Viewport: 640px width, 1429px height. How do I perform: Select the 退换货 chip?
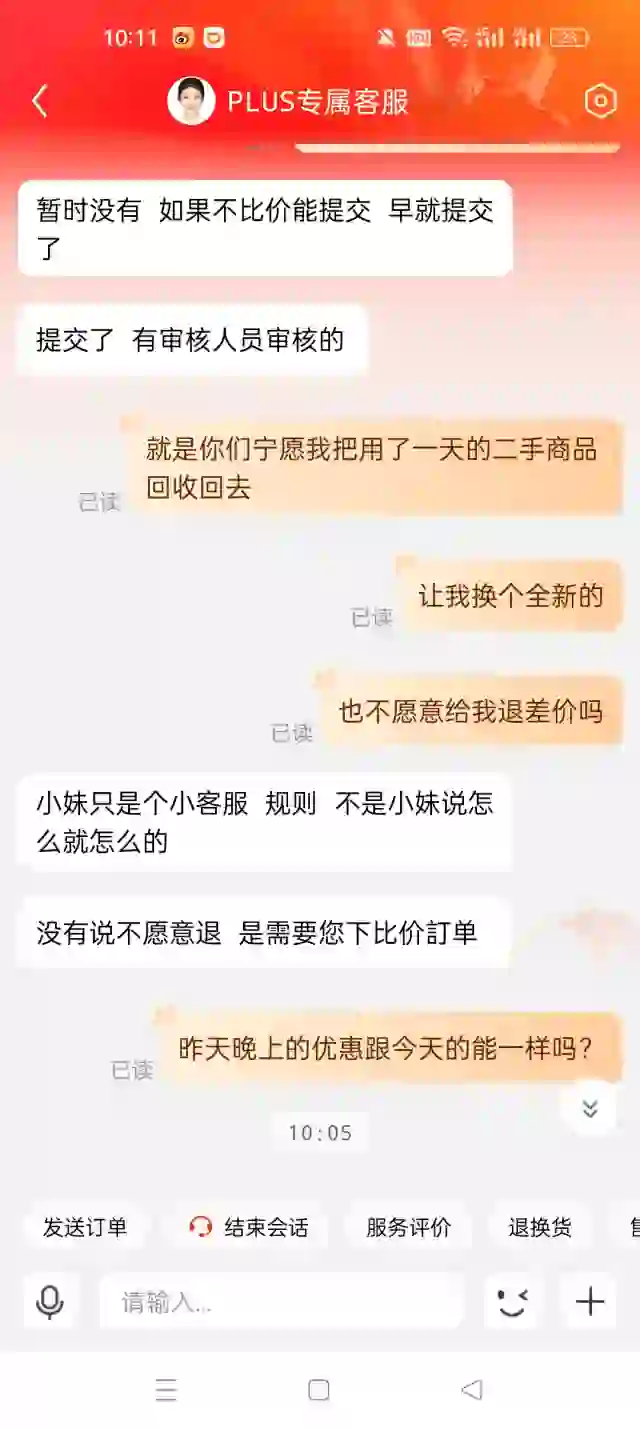540,1227
